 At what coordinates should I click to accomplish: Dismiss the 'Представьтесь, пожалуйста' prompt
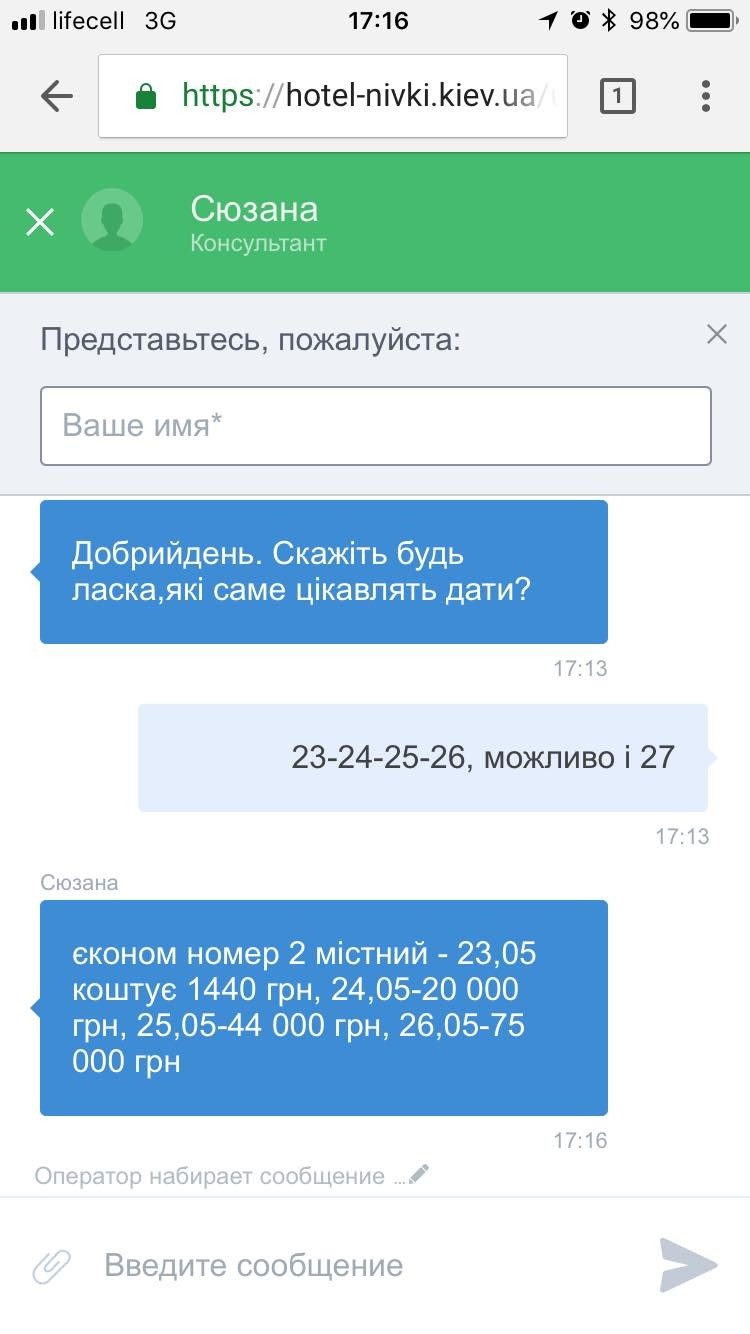(717, 334)
